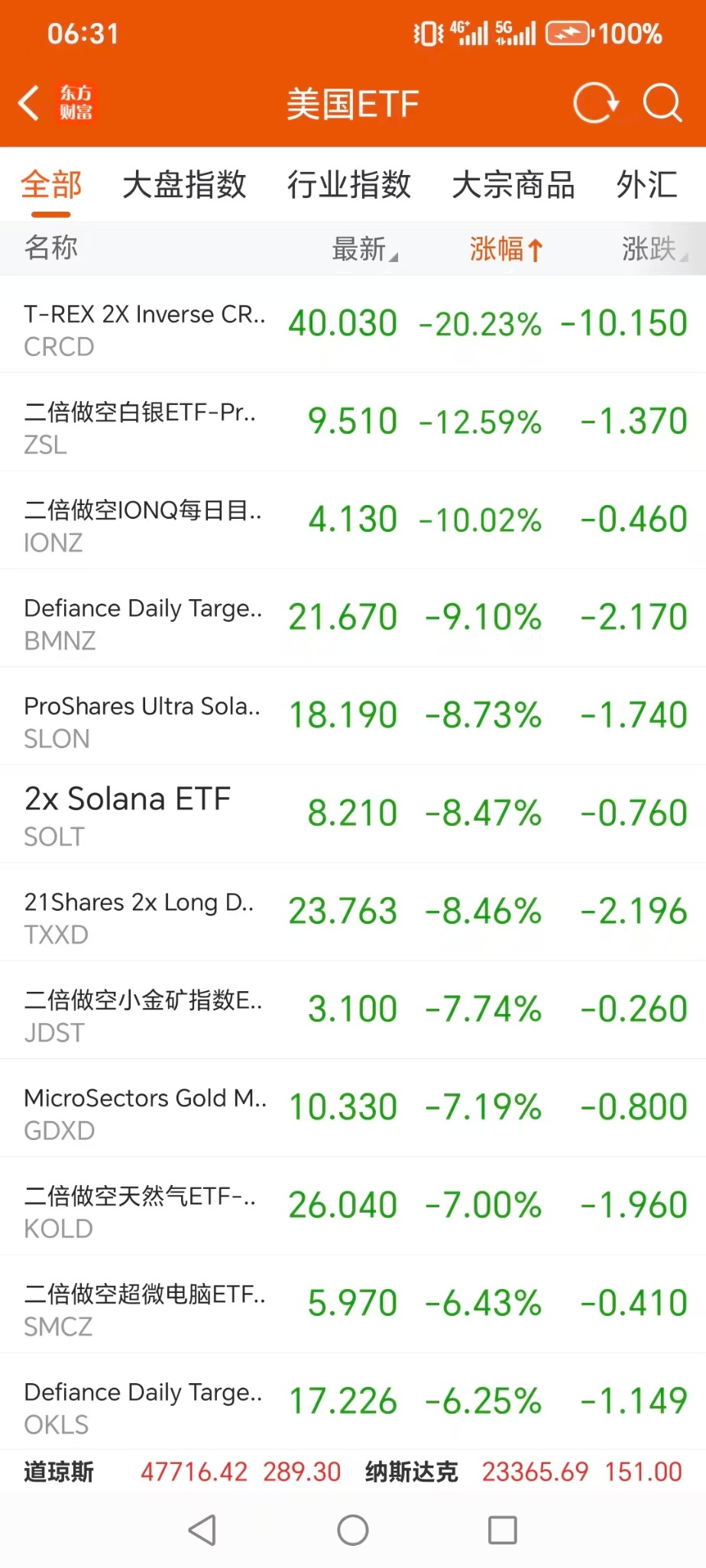The height and width of the screenshot is (1568, 706).
Task: Open the TXXD 21Shares row
Action: point(353,911)
